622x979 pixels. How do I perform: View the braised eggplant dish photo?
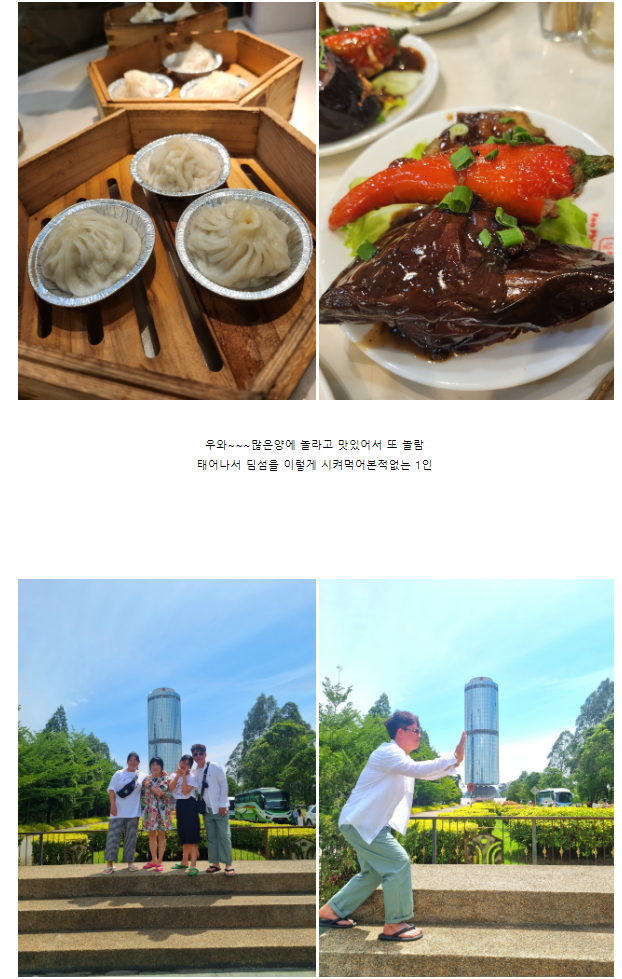(466, 200)
